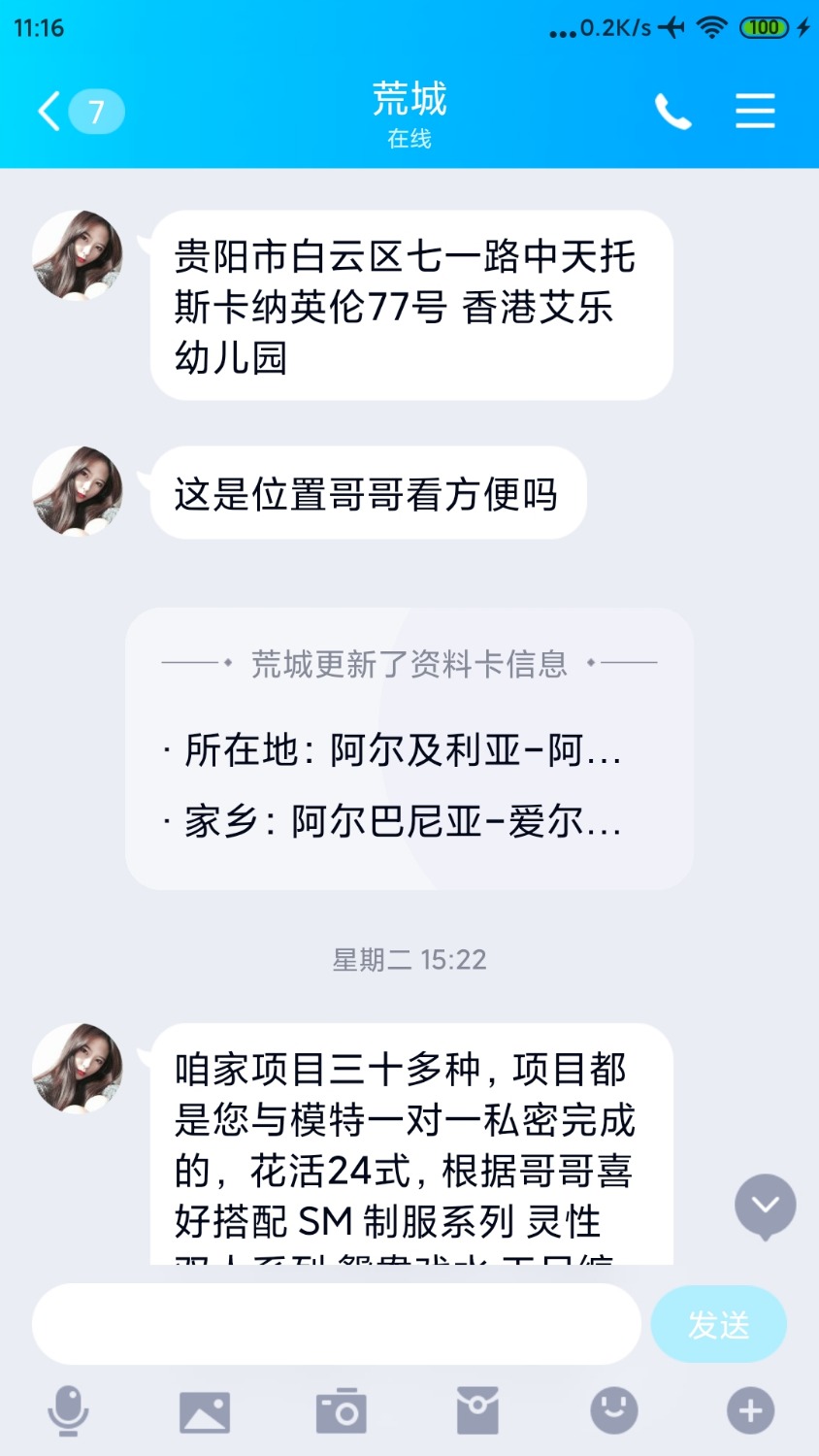Launch the camera from the chat toolbar
Viewport: 819px width, 1456px height.
click(x=341, y=1412)
